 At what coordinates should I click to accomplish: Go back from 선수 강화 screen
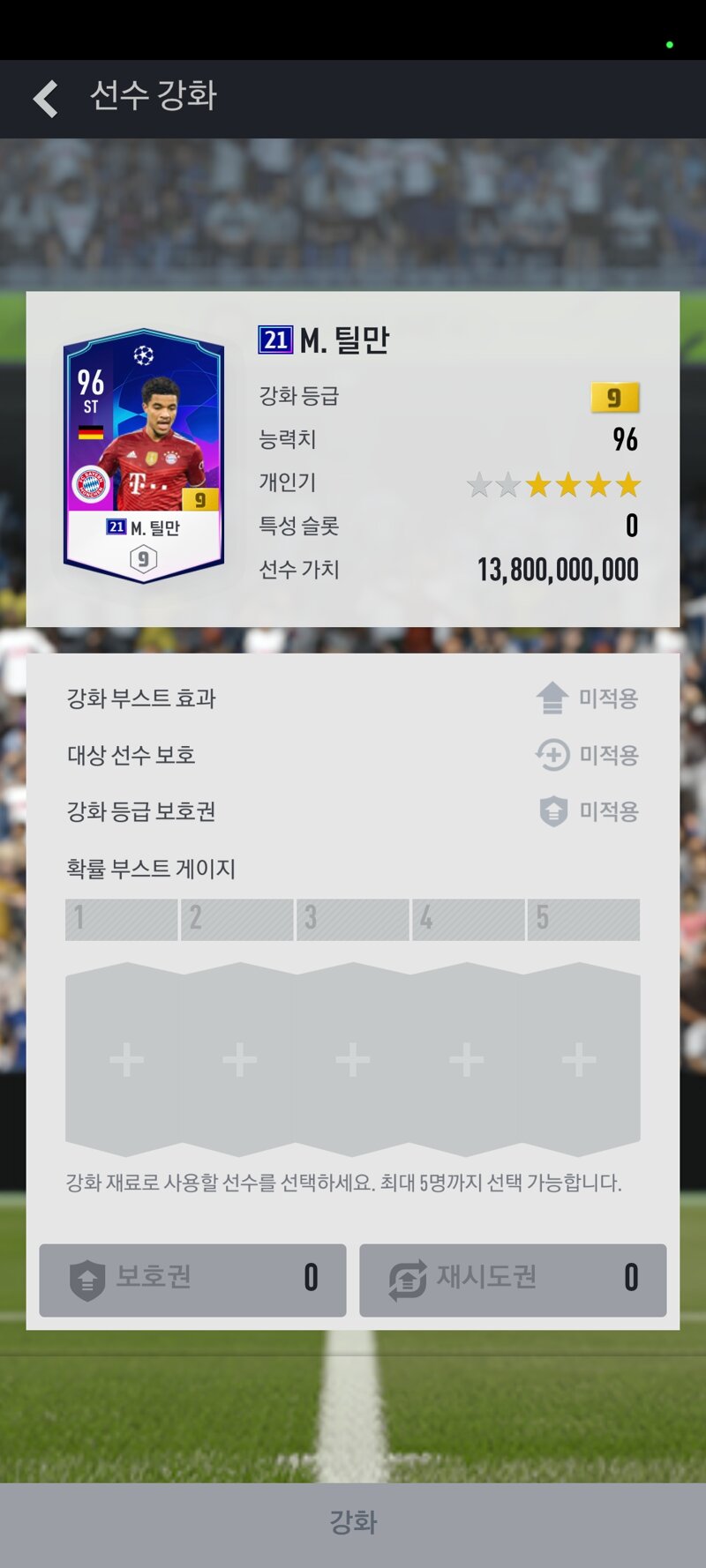pyautogui.click(x=46, y=98)
